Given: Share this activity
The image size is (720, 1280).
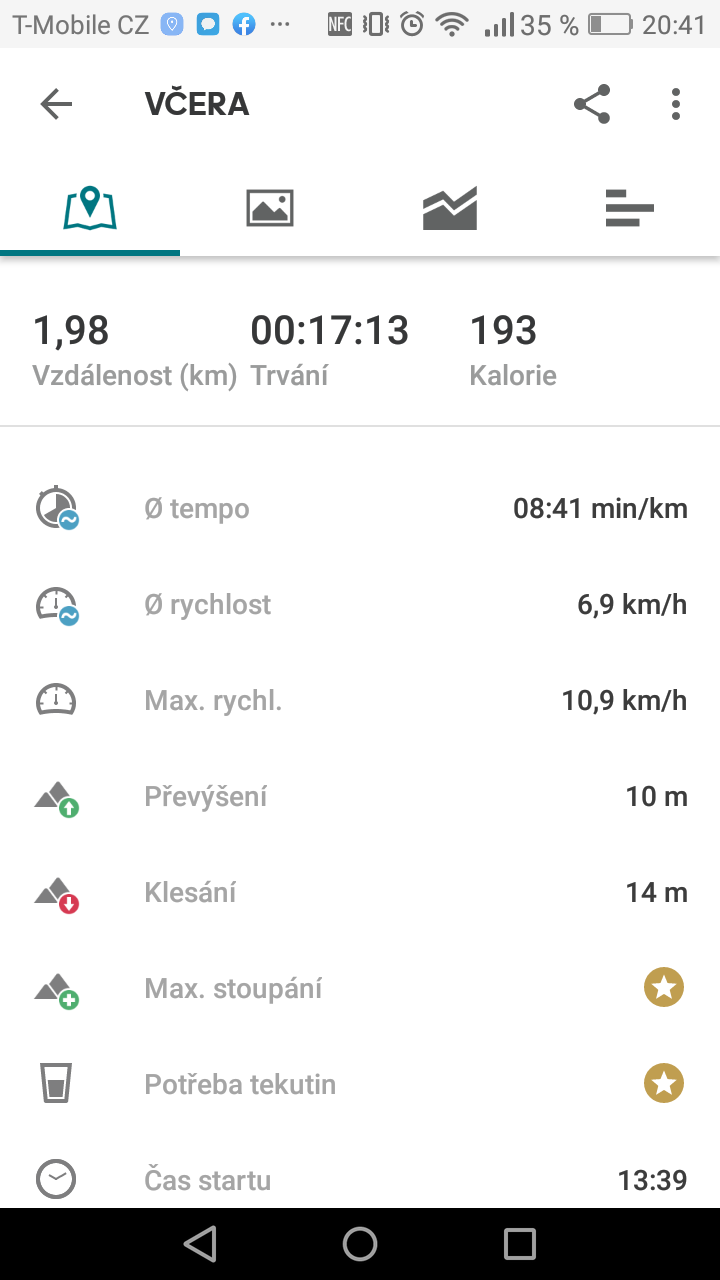Looking at the screenshot, I should [592, 104].
